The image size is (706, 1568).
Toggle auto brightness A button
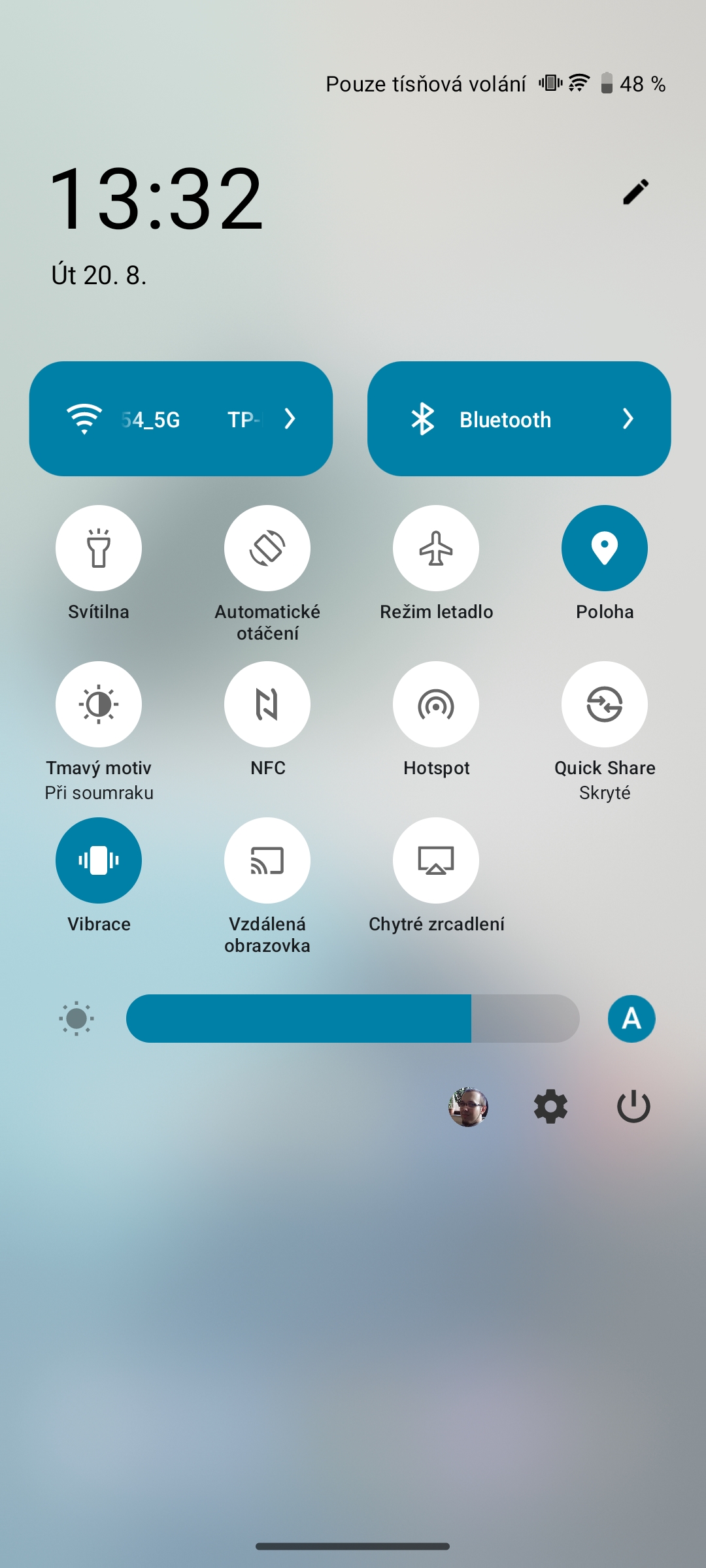[631, 1019]
